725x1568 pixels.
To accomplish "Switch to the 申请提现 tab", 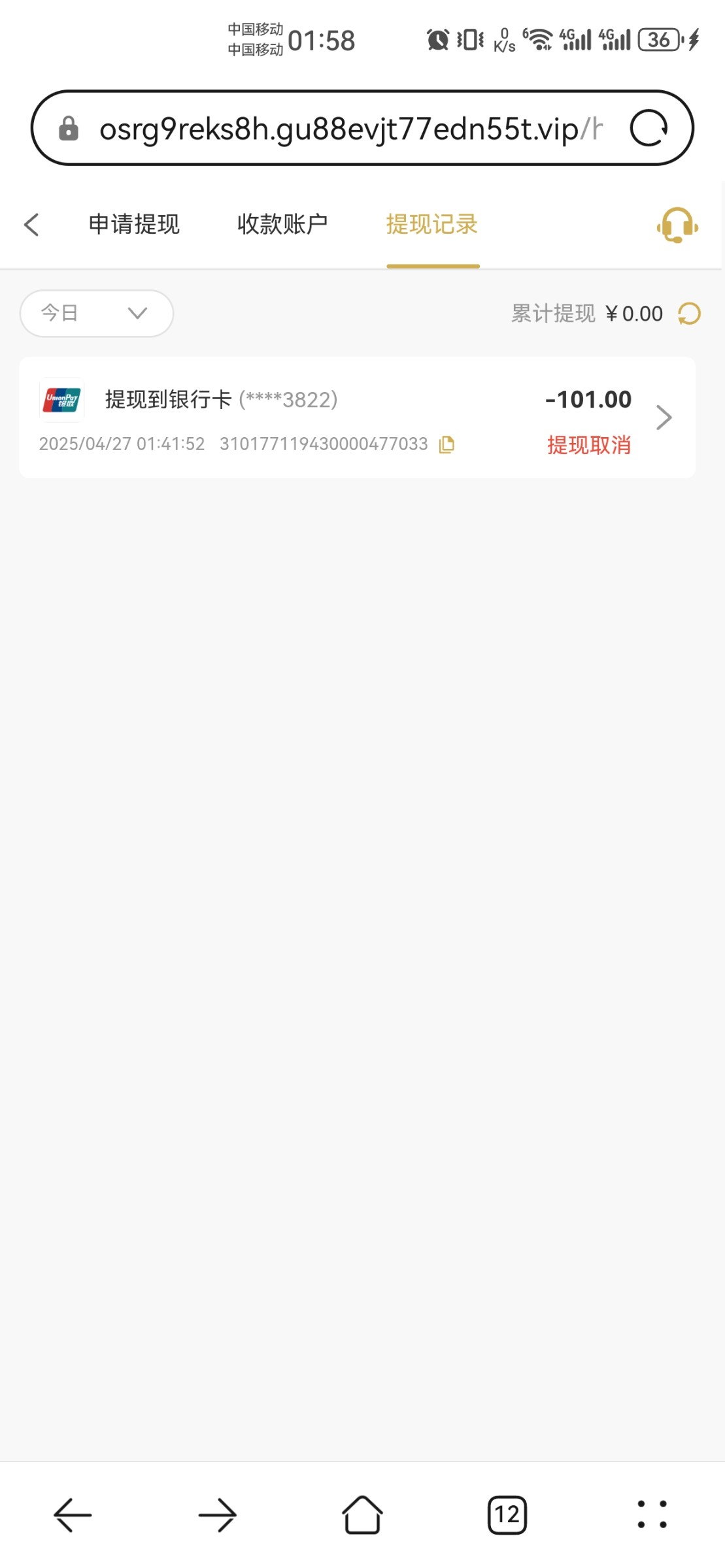I will point(134,225).
